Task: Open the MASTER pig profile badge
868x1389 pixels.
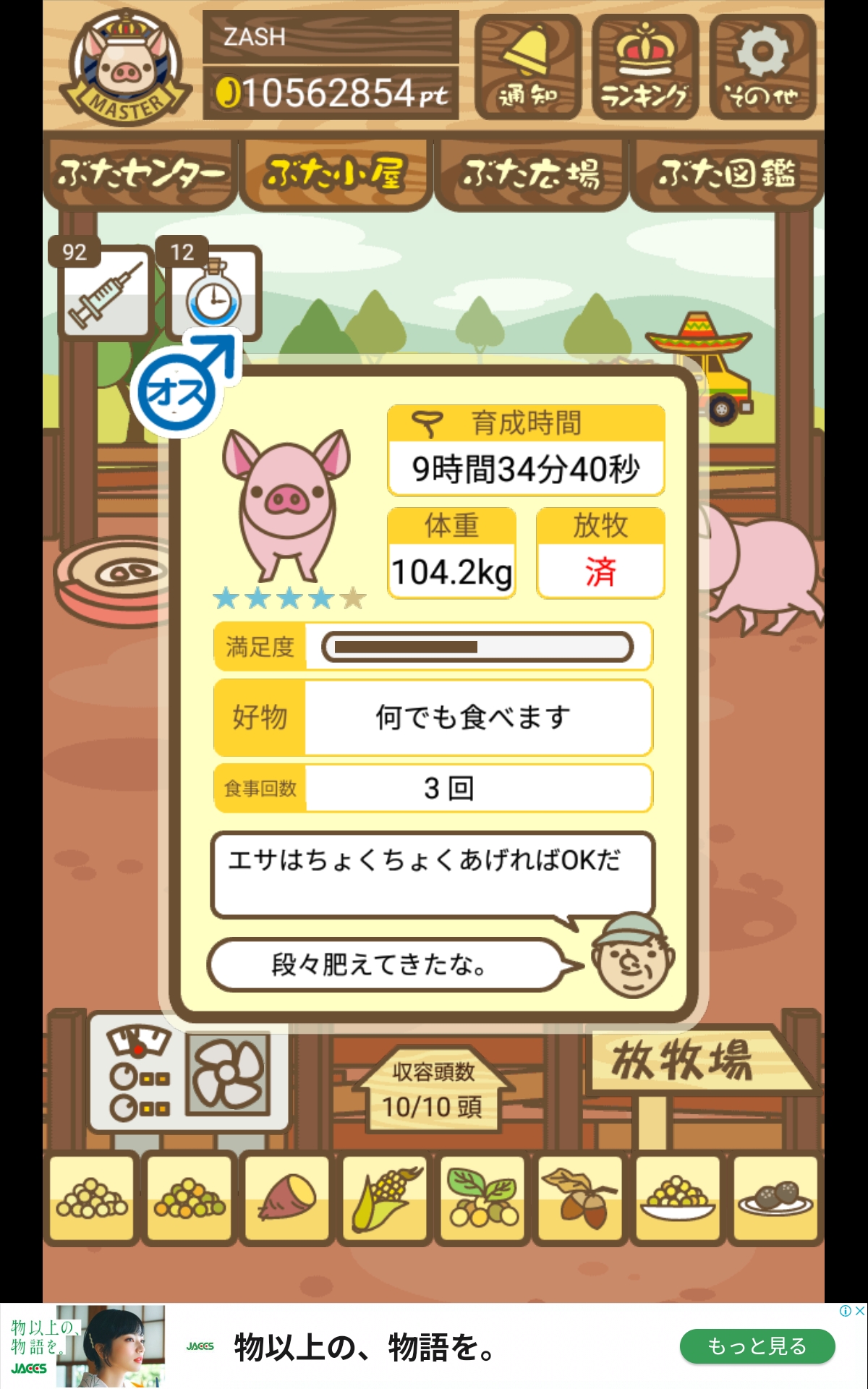Action: (125, 67)
